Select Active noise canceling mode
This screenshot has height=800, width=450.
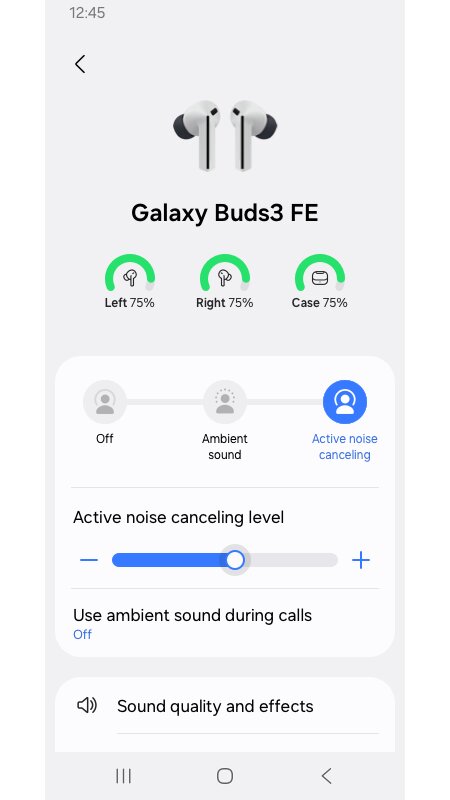tap(345, 402)
